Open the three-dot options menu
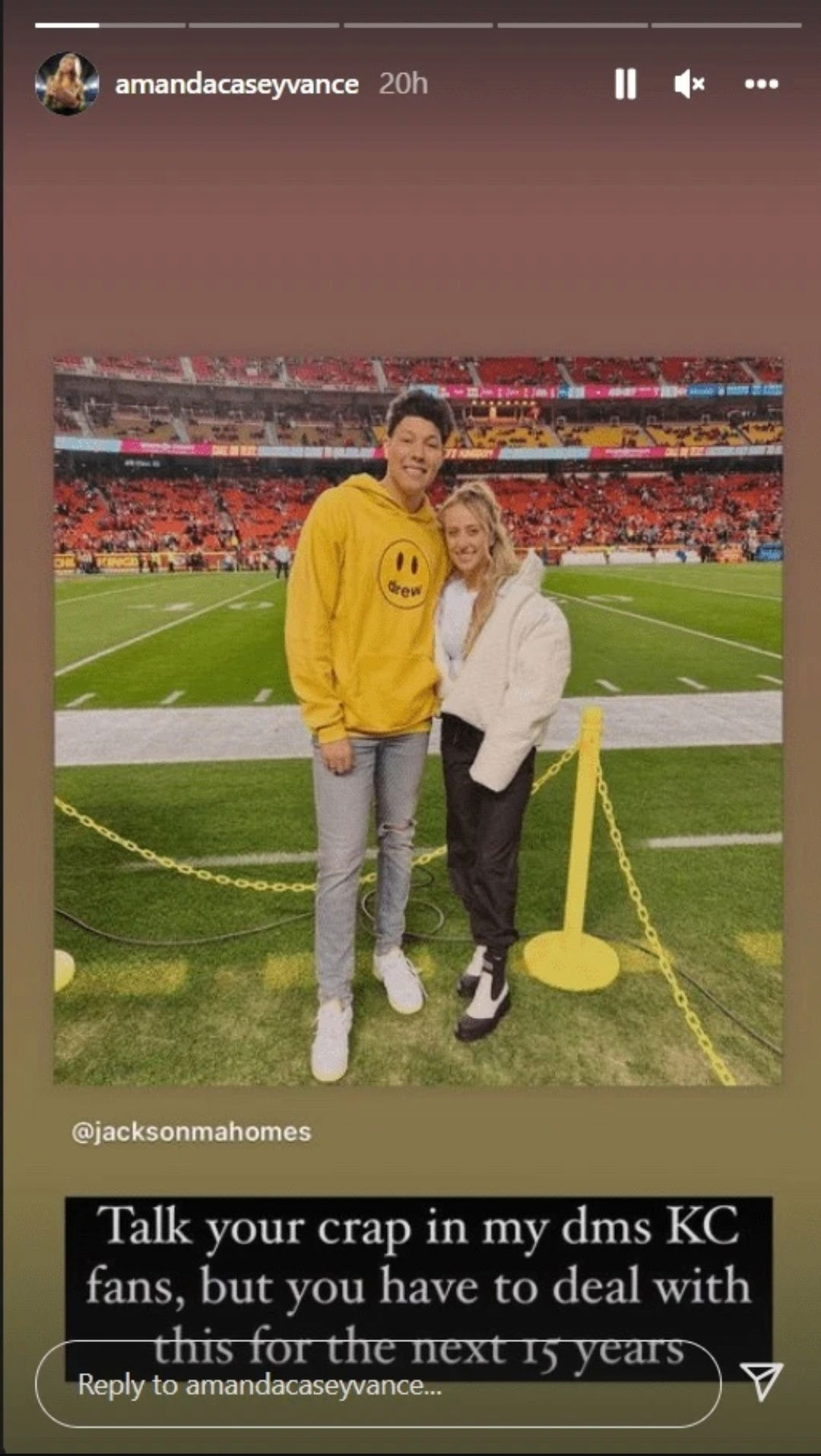821x1456 pixels. click(761, 84)
